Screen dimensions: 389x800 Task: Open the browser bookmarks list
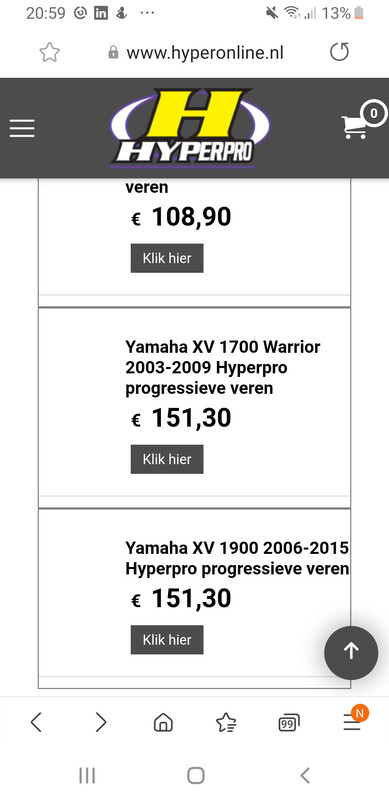226,722
